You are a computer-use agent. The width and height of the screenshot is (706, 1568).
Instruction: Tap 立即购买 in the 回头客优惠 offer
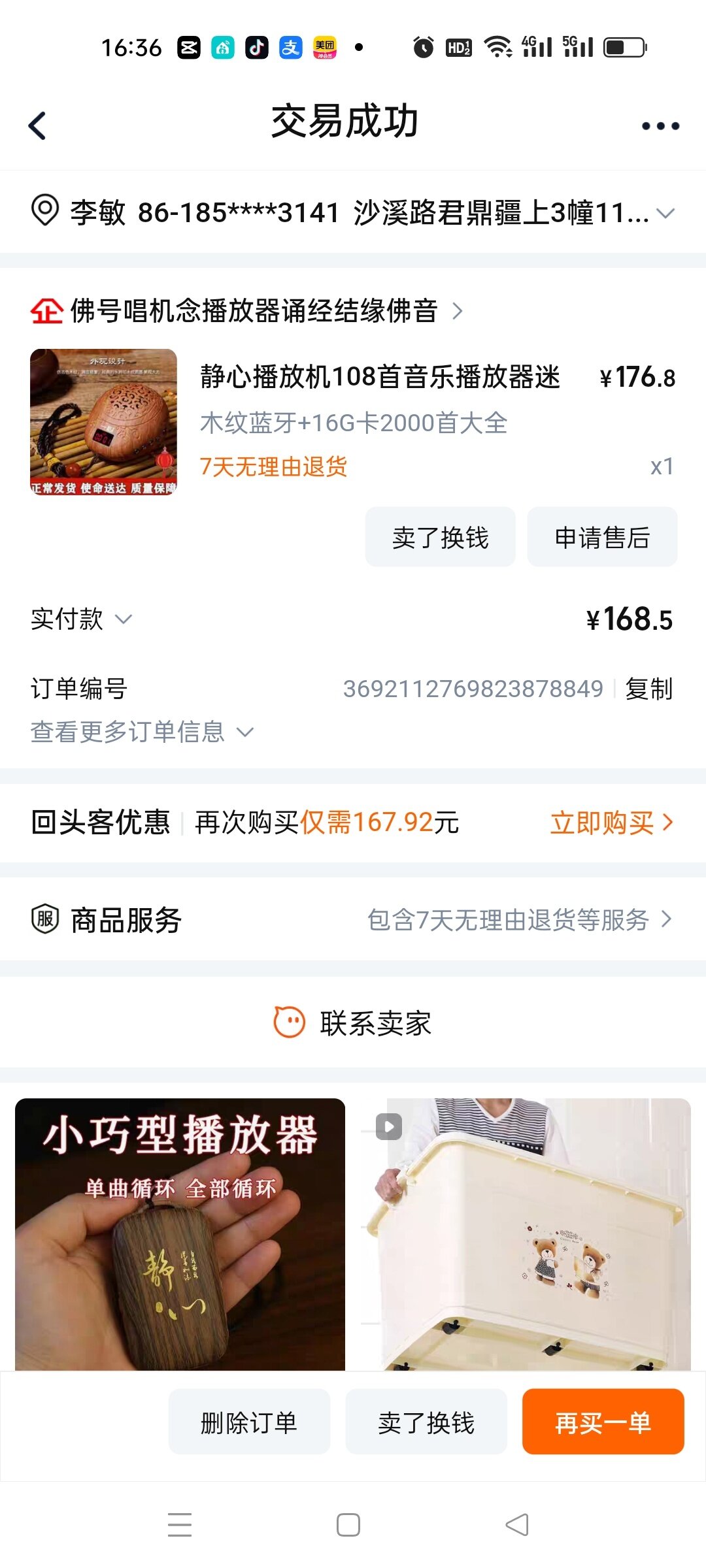(x=611, y=823)
